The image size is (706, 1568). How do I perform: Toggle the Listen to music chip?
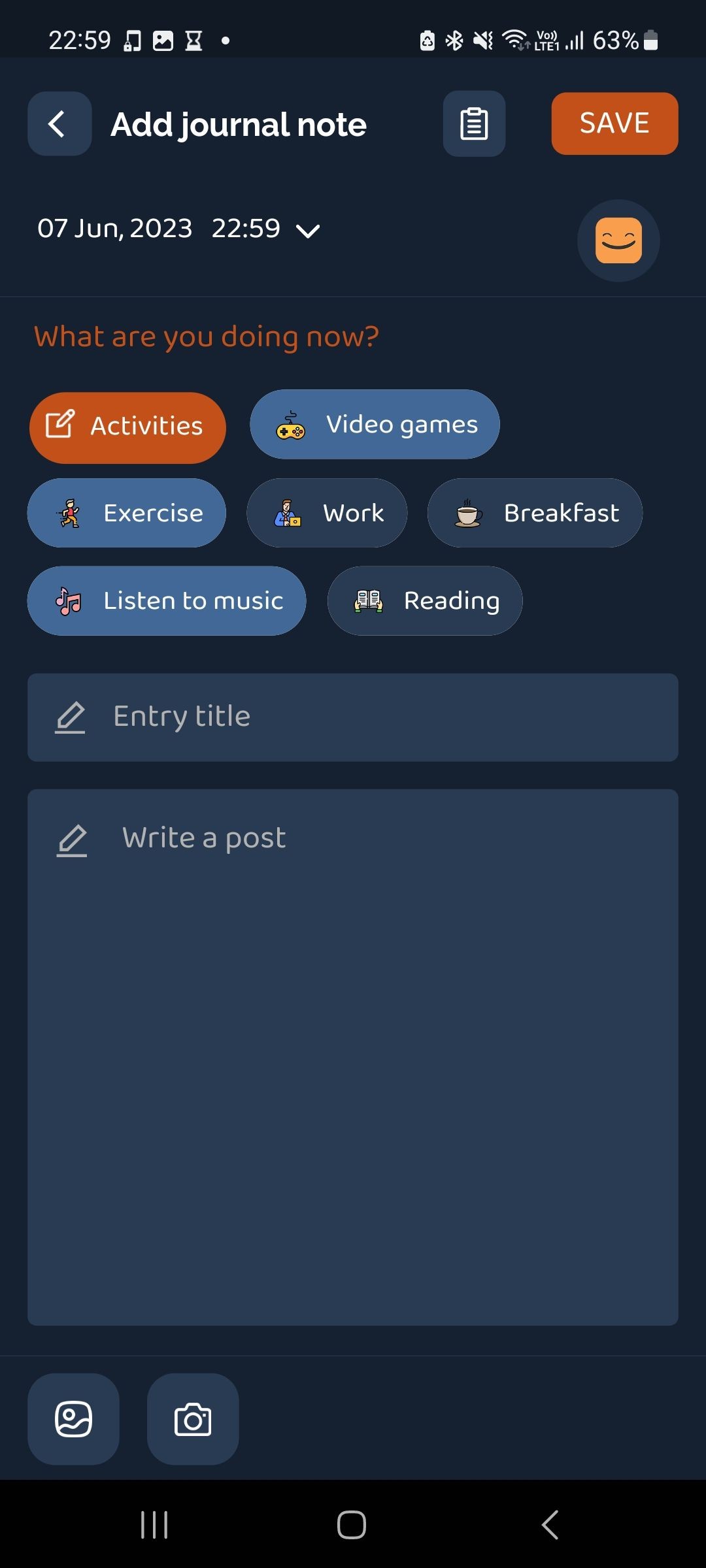pyautogui.click(x=167, y=600)
